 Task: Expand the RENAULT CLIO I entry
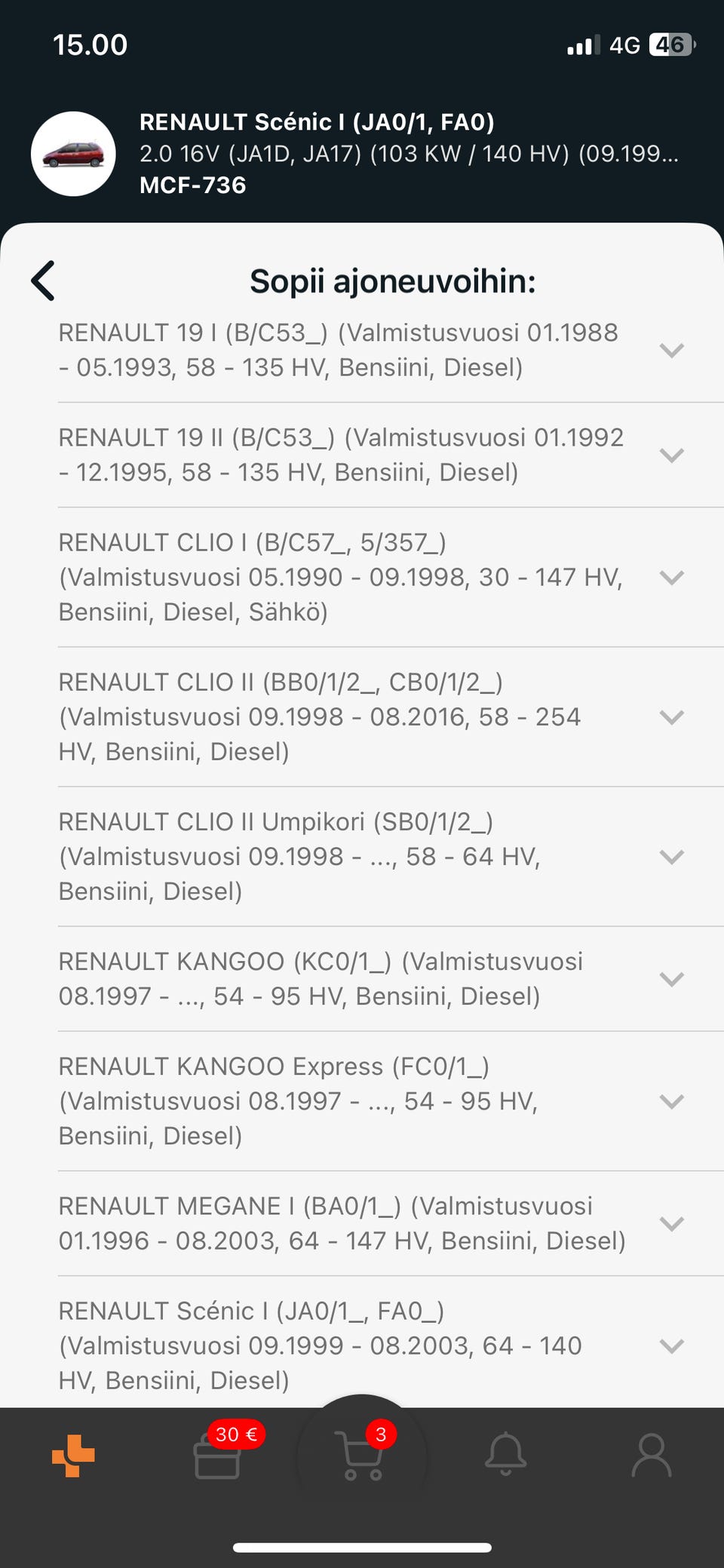[x=670, y=577]
